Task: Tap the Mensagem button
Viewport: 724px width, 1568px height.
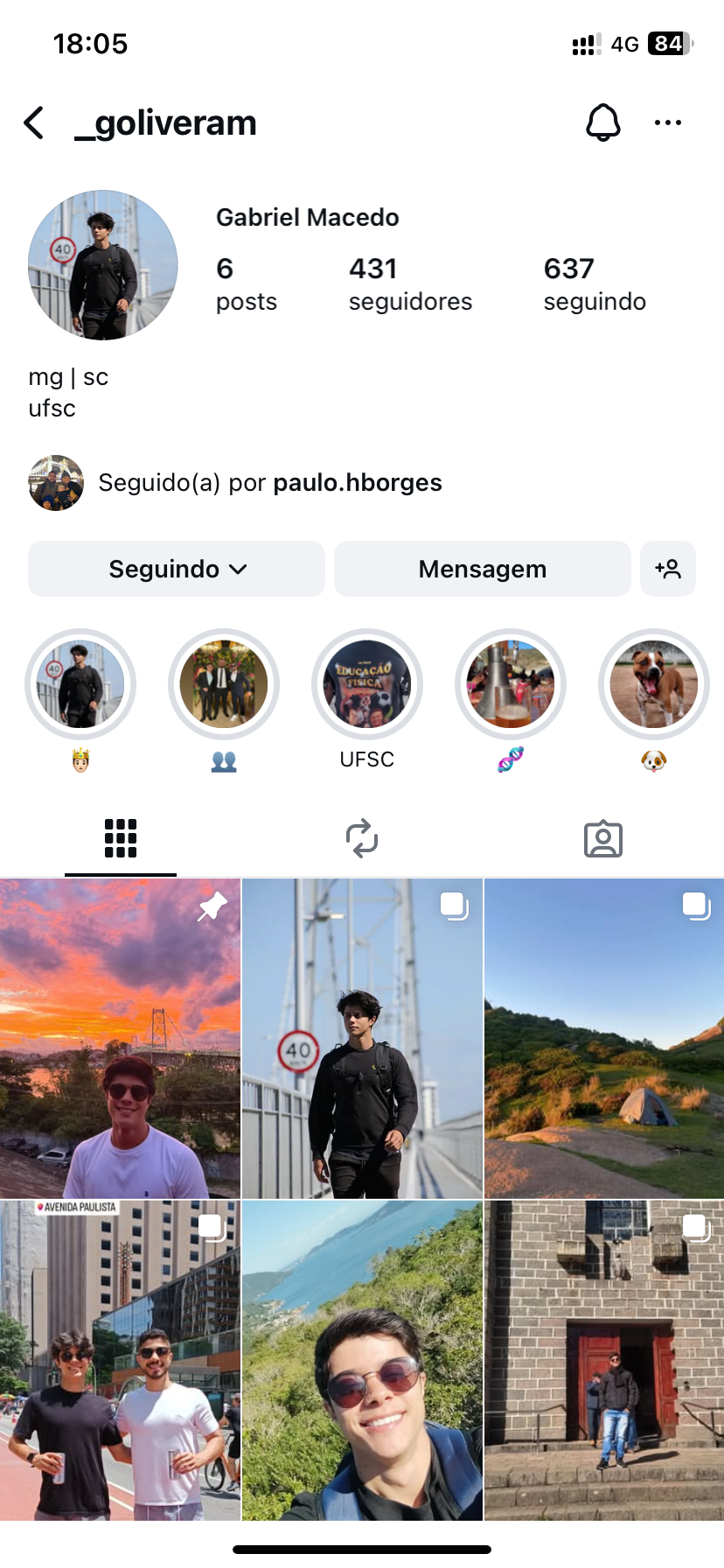Action: [482, 569]
